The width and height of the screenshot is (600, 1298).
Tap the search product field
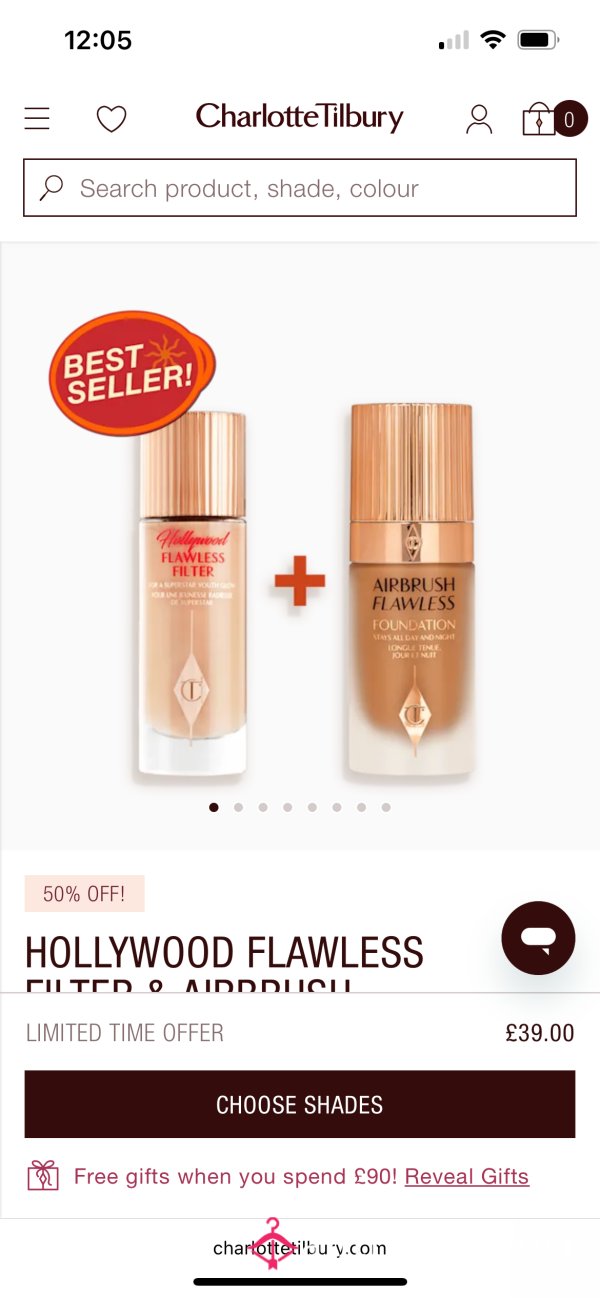(x=300, y=188)
